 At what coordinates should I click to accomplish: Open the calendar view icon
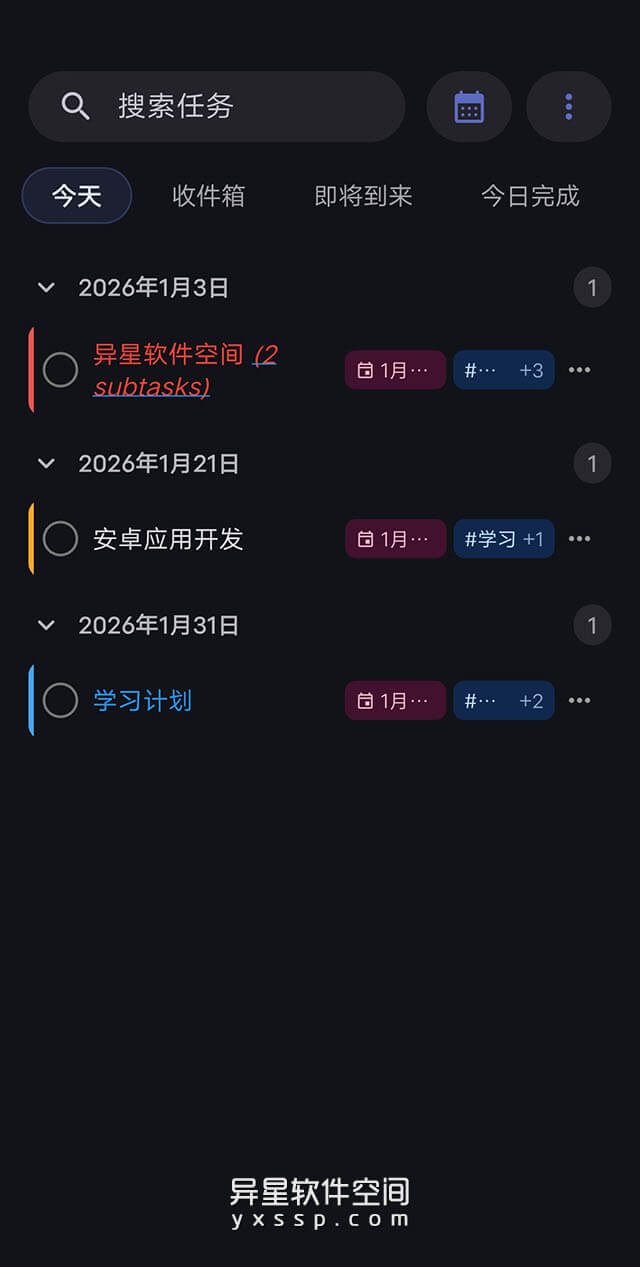(469, 106)
